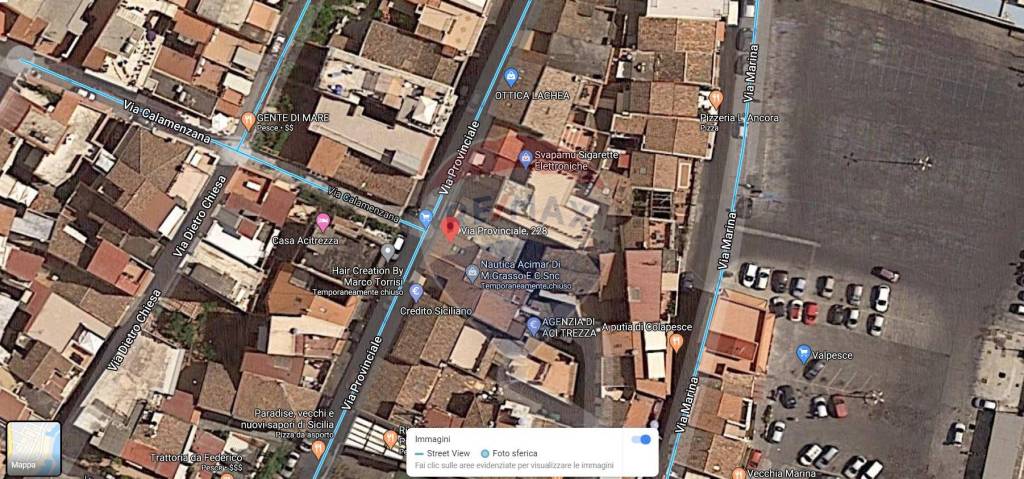Open the Credito Siciliano bank marker
This screenshot has height=479, width=1024.
click(x=416, y=292)
